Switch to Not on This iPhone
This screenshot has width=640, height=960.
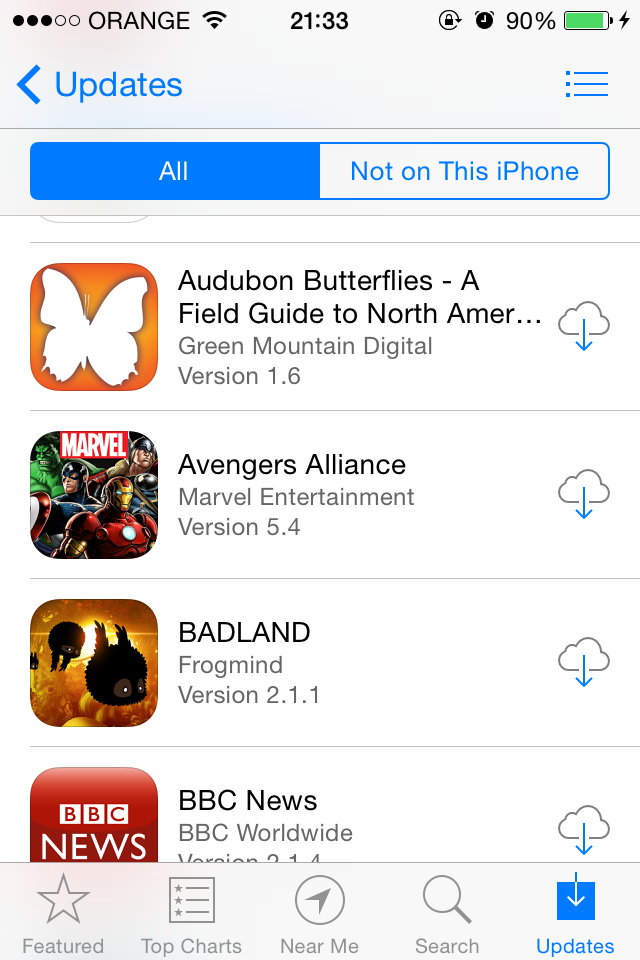(464, 171)
